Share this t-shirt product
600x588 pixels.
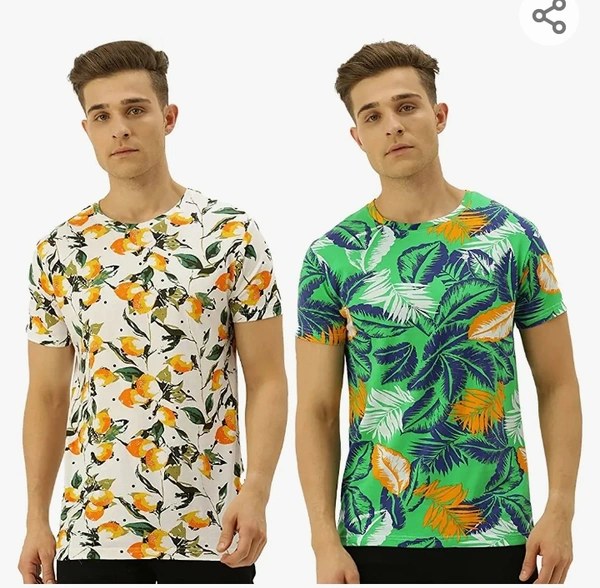click(549, 16)
